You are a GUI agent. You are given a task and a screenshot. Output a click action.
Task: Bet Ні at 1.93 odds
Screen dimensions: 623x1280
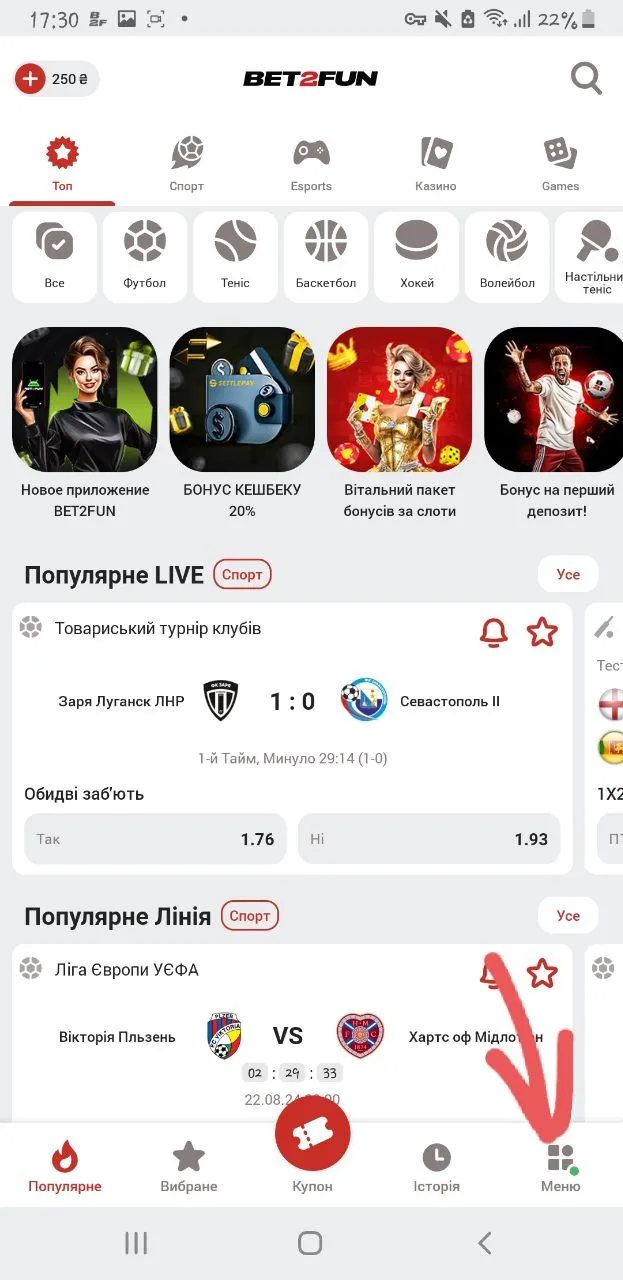[429, 839]
